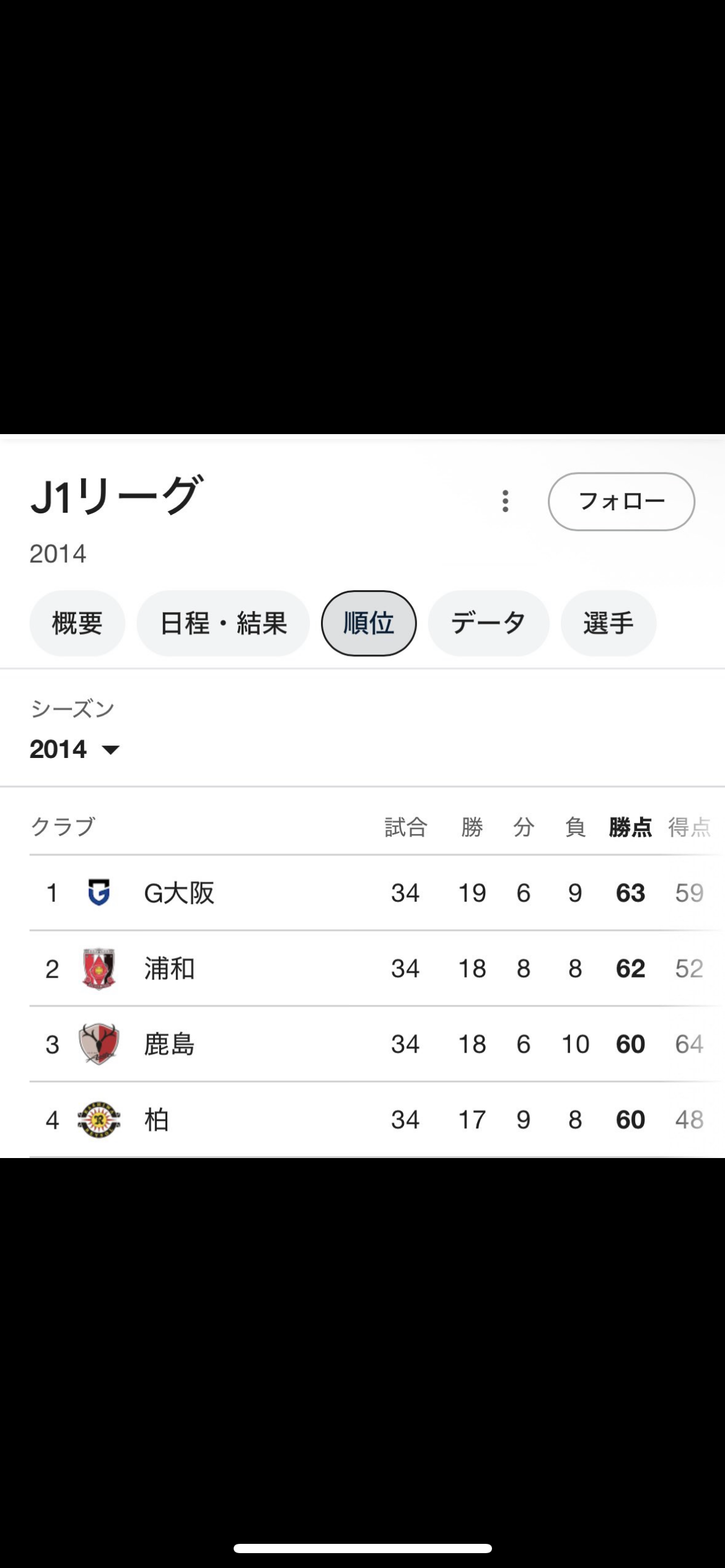
Task: Open the three-dot overflow menu
Action: (506, 501)
